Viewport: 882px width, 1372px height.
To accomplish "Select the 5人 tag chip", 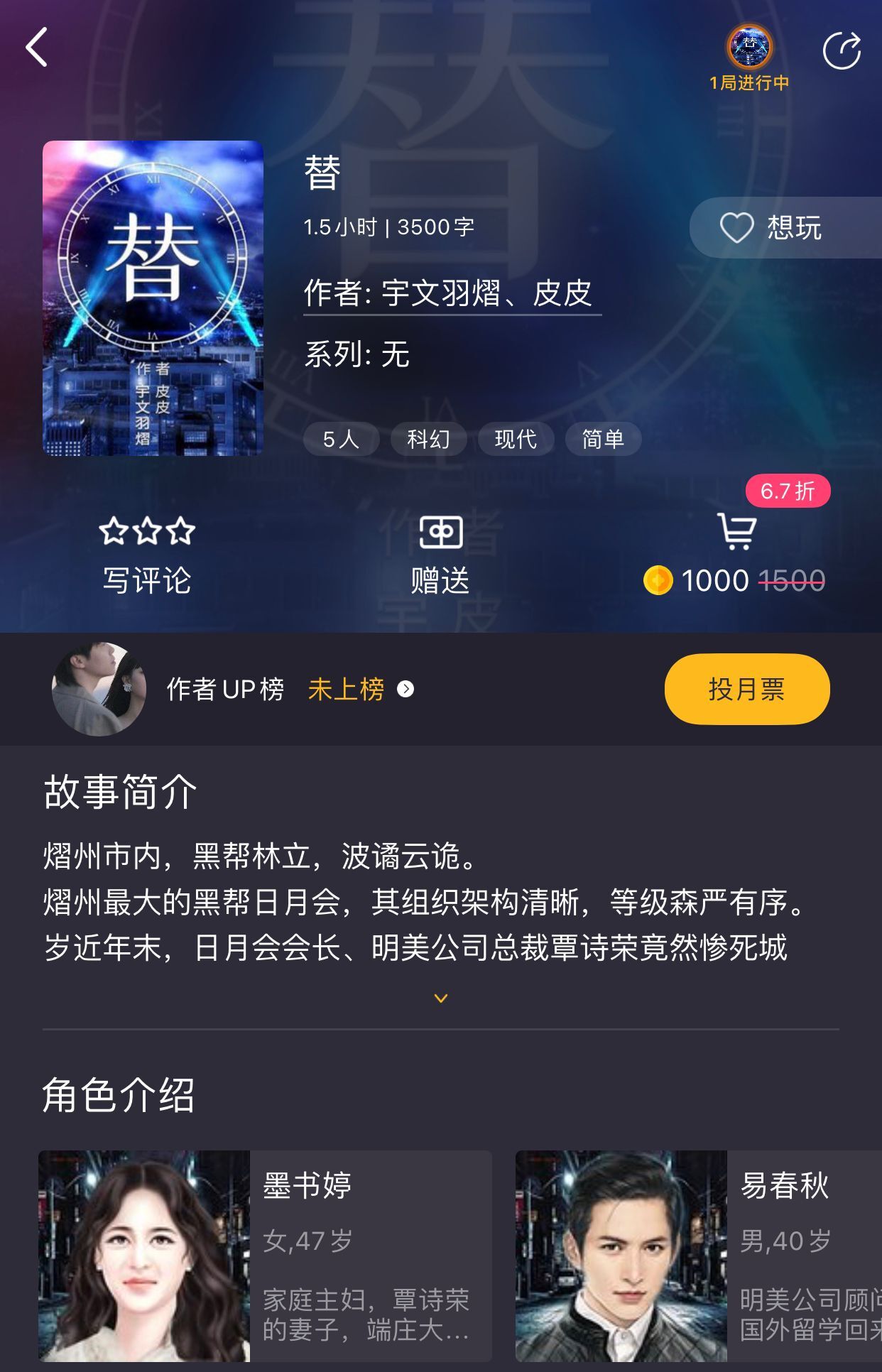I will [341, 439].
